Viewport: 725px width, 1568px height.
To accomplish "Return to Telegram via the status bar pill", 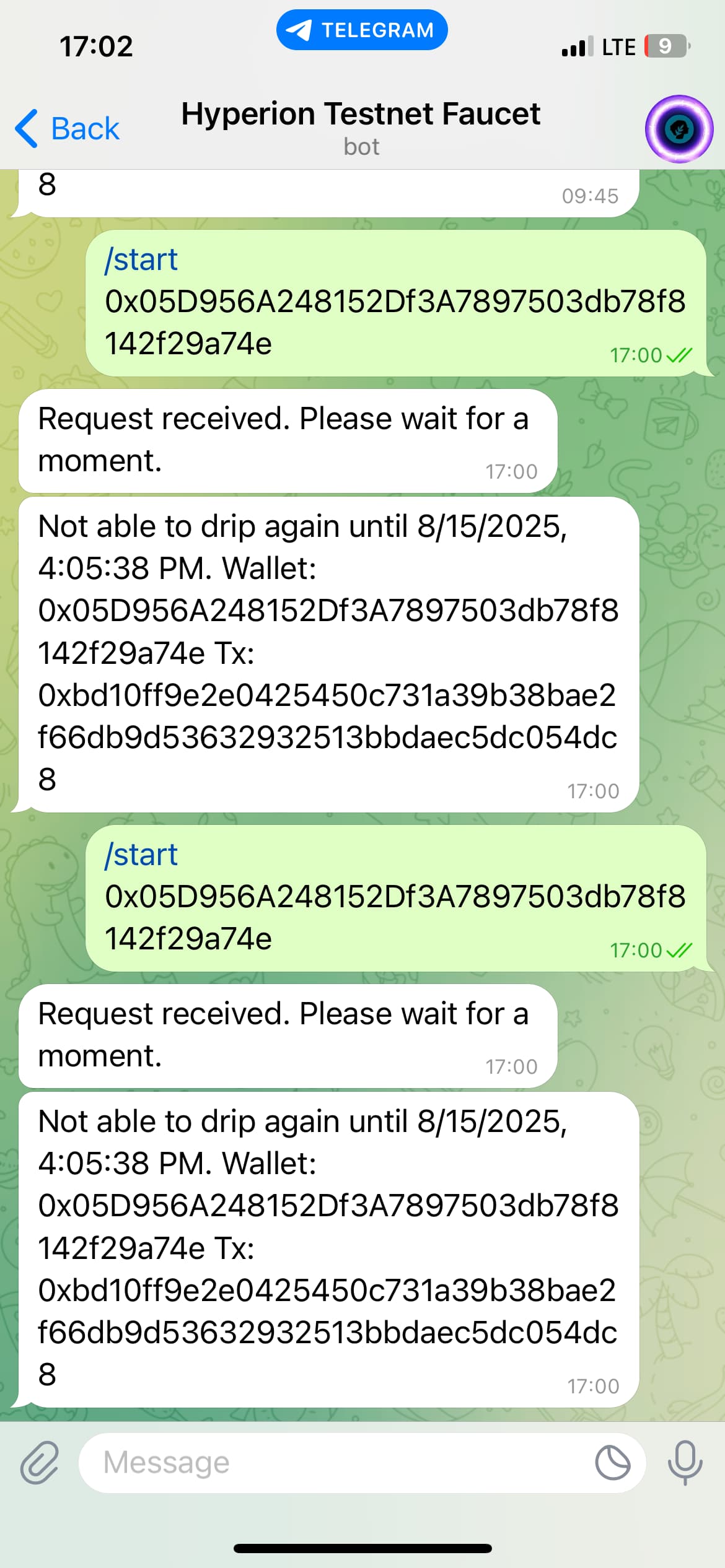I will [362, 30].
